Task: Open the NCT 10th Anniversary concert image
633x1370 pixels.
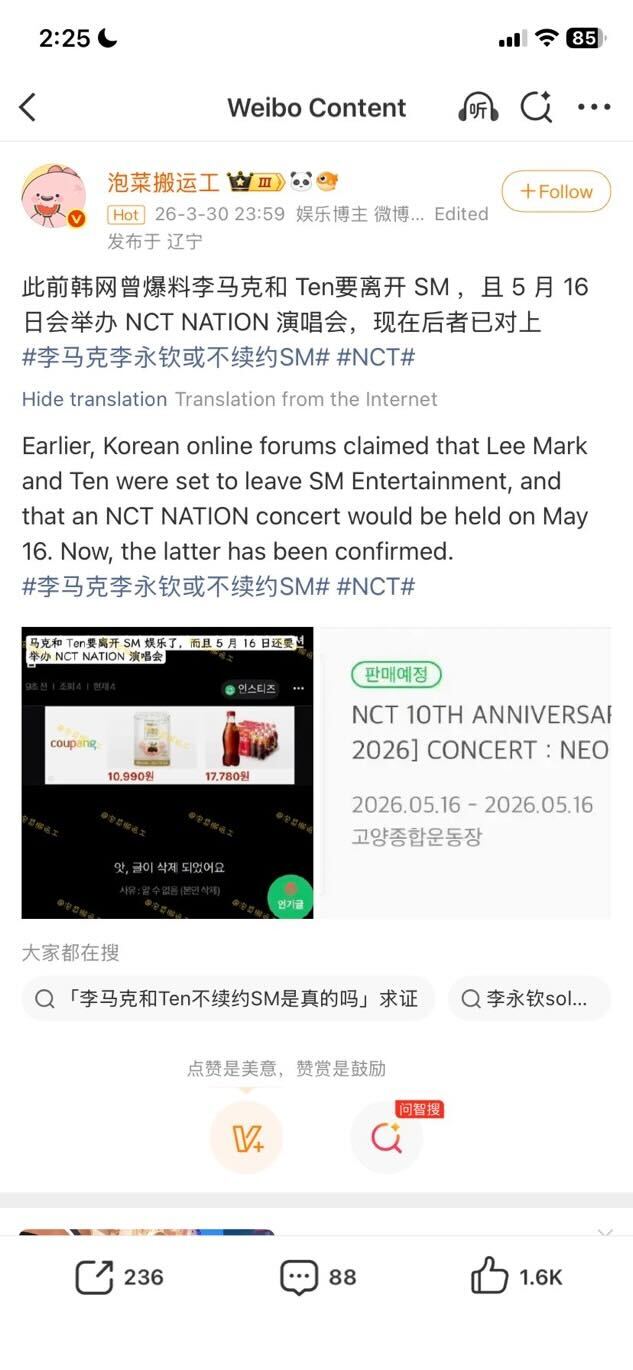Action: 466,772
